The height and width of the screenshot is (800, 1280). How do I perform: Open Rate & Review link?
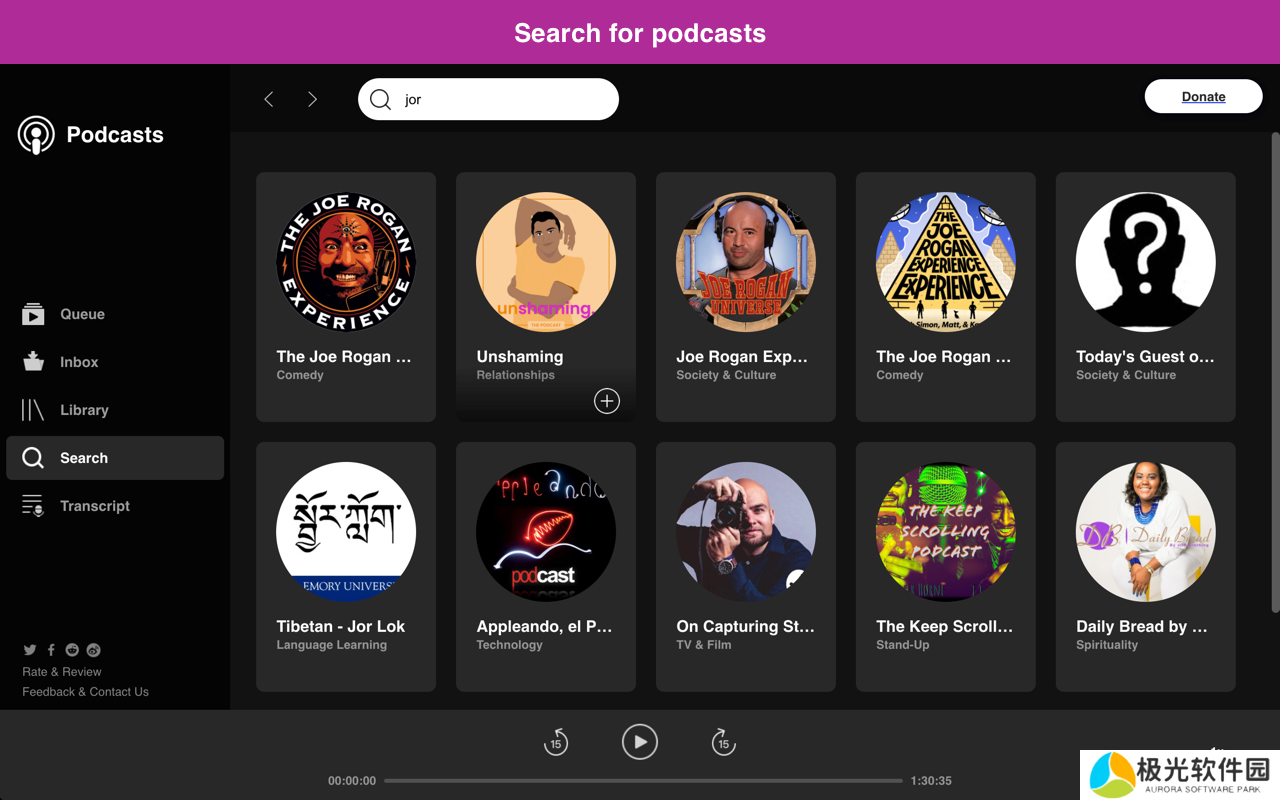pos(62,672)
